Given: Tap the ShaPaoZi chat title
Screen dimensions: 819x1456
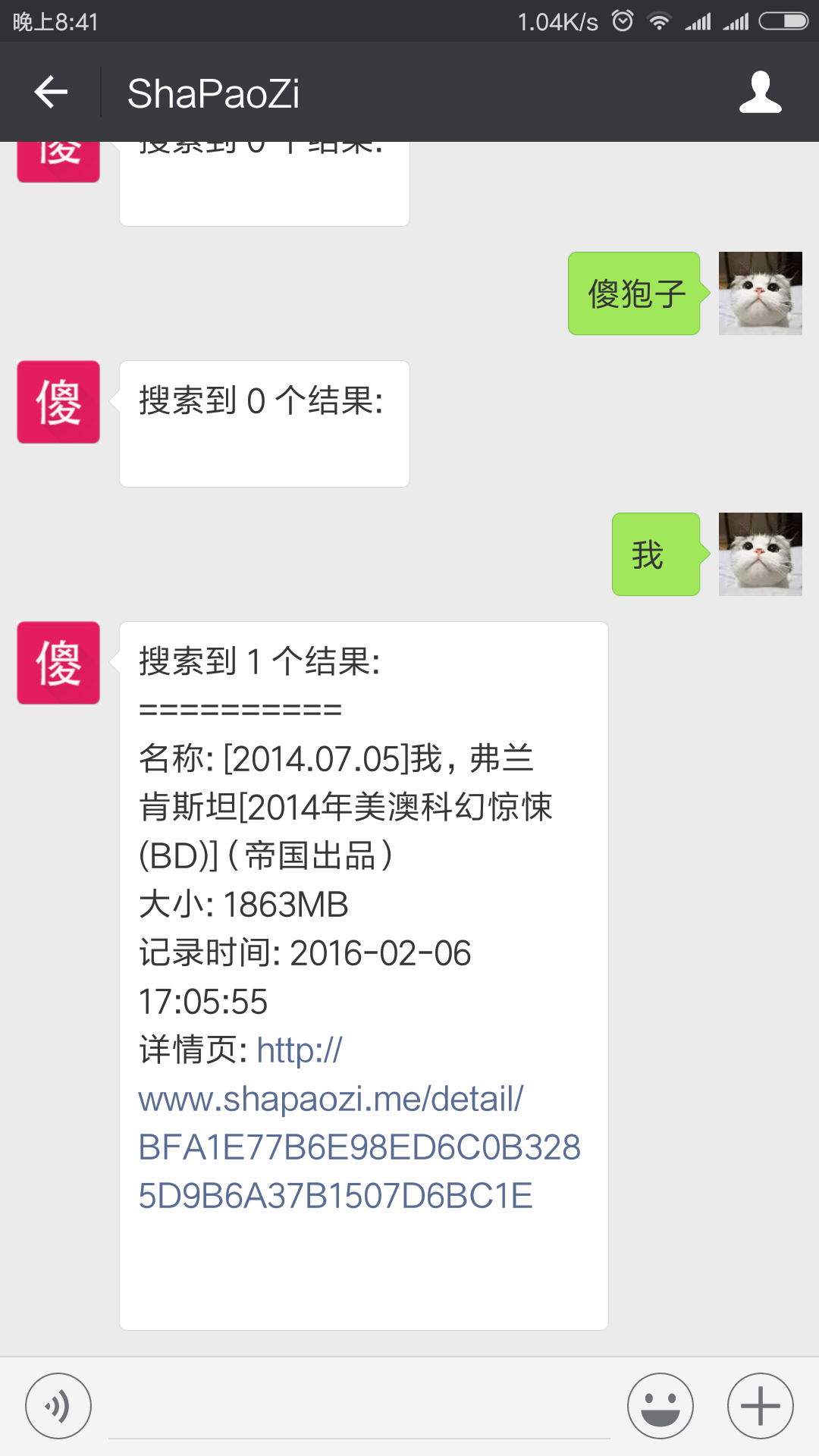Looking at the screenshot, I should tap(215, 93).
